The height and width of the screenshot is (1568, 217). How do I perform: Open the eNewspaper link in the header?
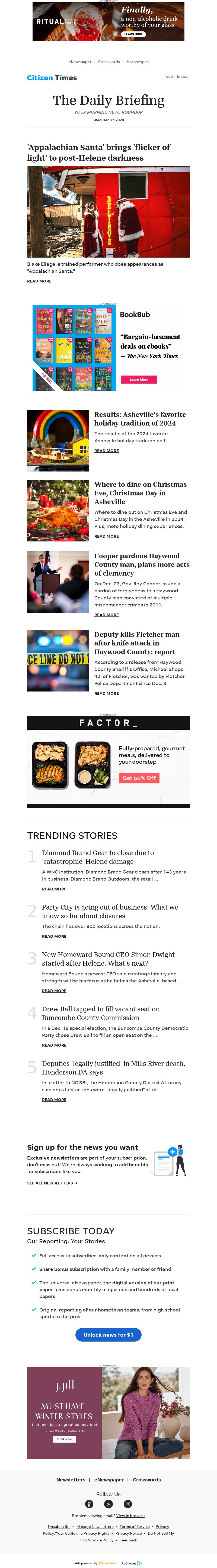coord(80,61)
